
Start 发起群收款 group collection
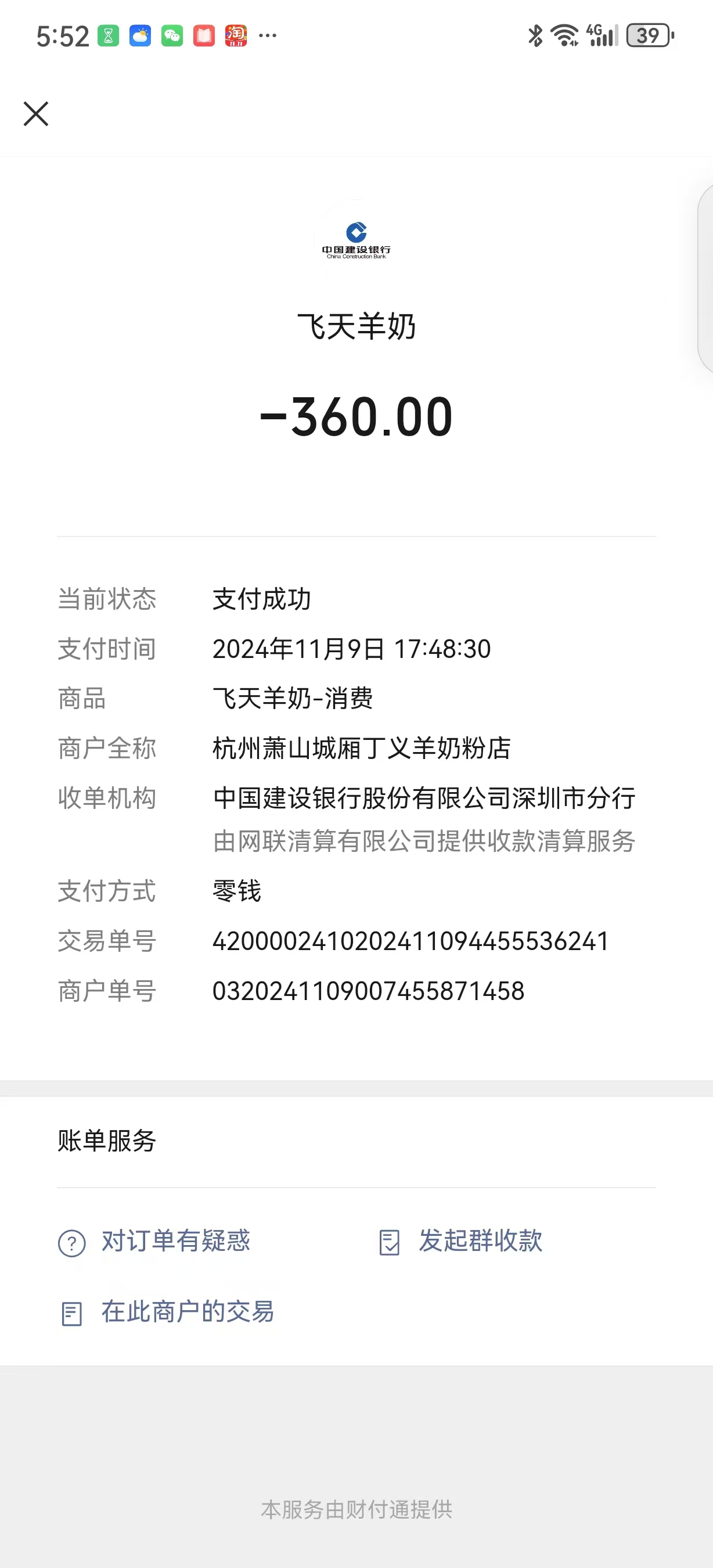point(460,1242)
